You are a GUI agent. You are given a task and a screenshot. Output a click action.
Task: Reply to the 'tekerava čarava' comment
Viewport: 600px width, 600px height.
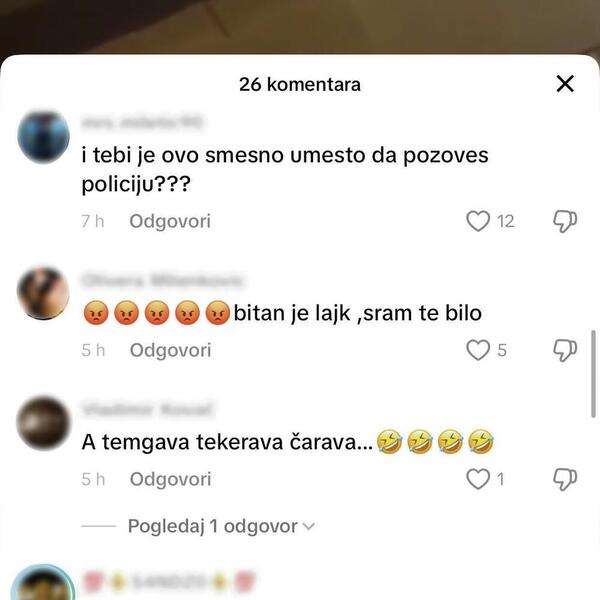(x=170, y=479)
